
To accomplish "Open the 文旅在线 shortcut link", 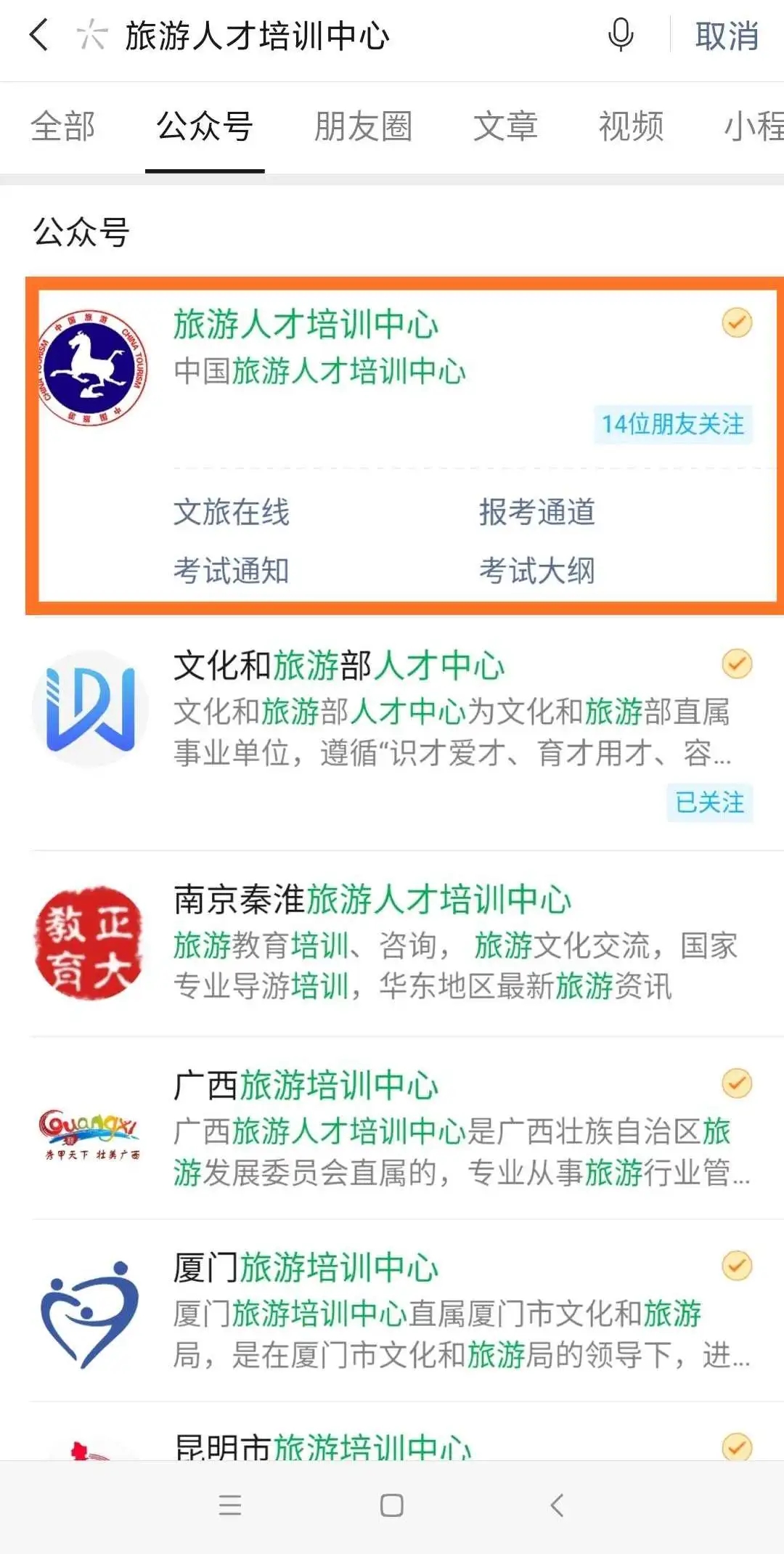I will pyautogui.click(x=232, y=513).
